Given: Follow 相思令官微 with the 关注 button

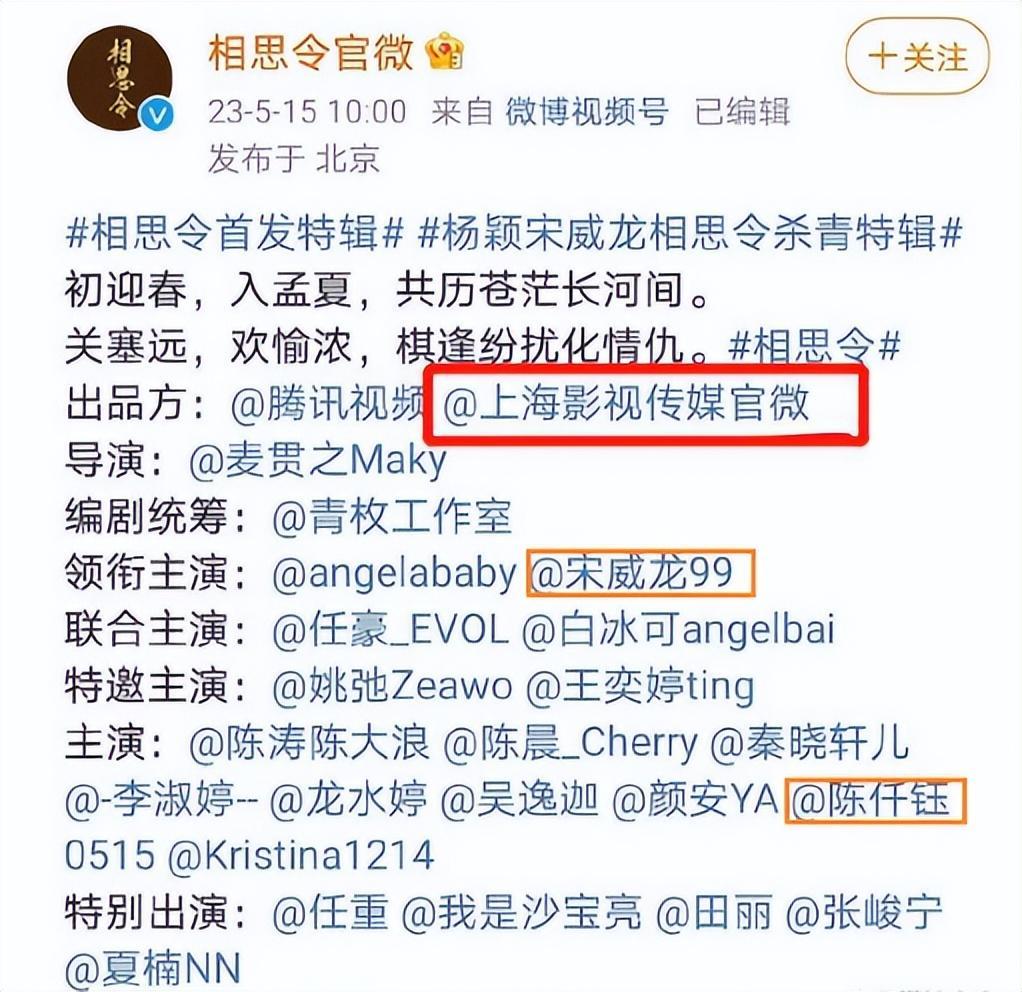Looking at the screenshot, I should point(917,57).
